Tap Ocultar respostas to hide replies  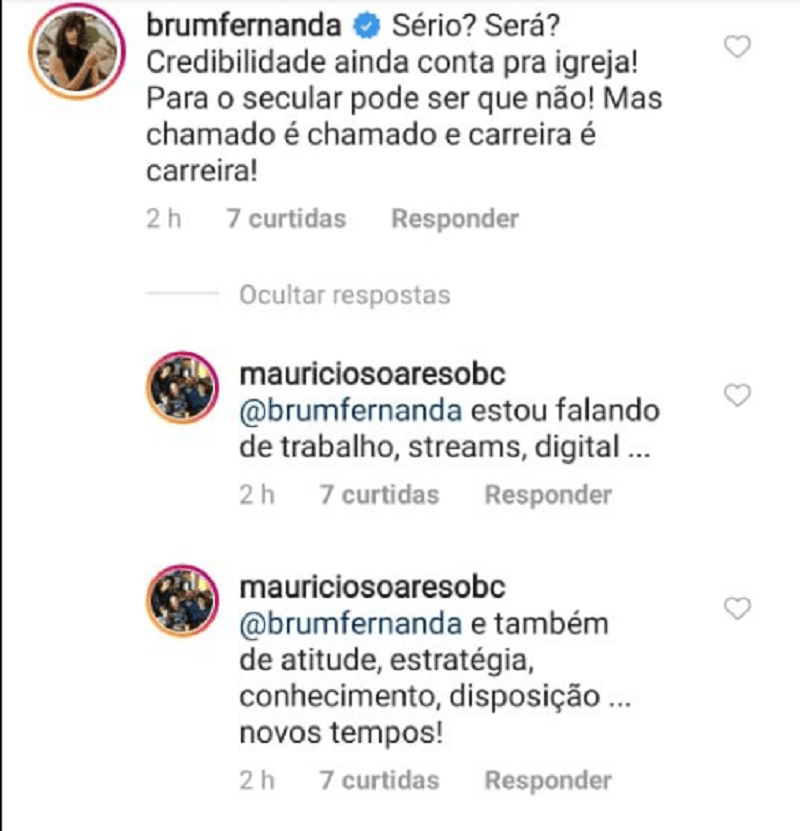[x=344, y=296]
